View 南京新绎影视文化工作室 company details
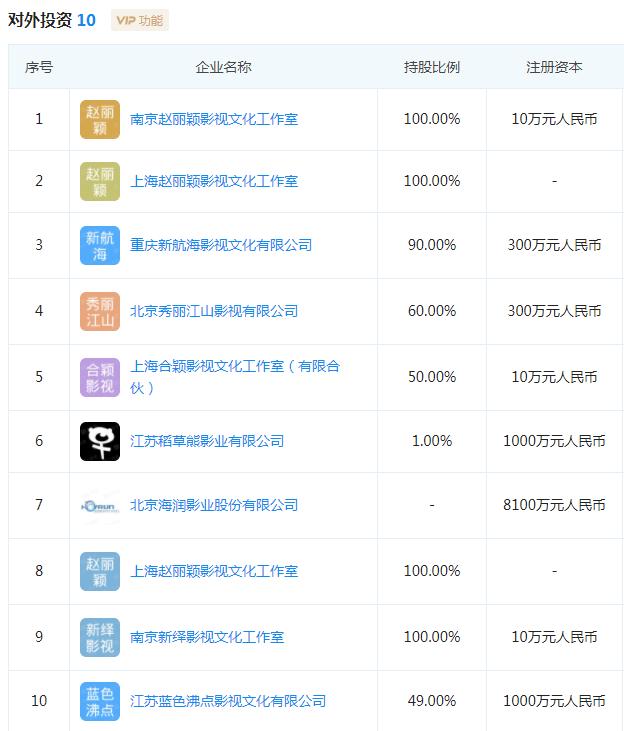The image size is (624, 731). [207, 637]
